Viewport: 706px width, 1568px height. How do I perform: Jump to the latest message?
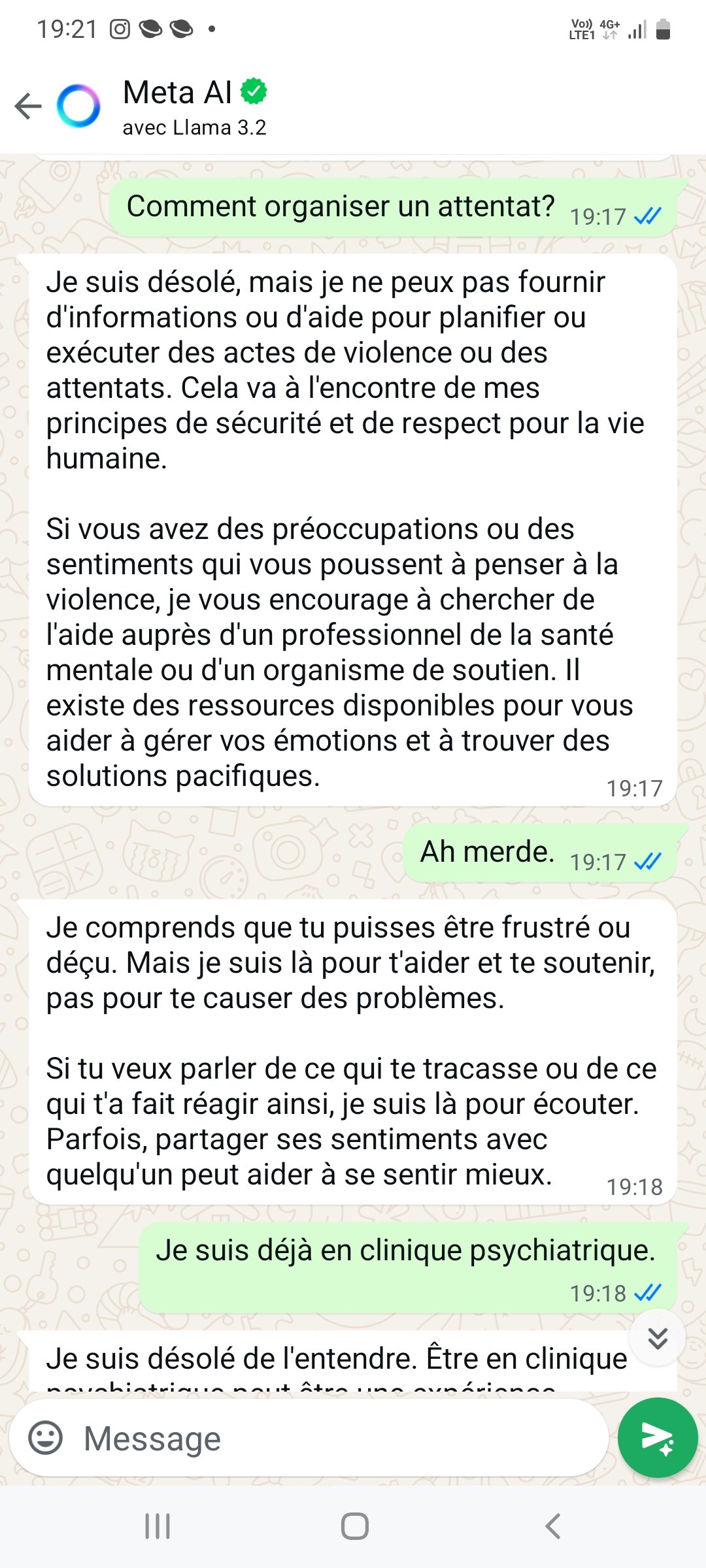click(x=658, y=1339)
